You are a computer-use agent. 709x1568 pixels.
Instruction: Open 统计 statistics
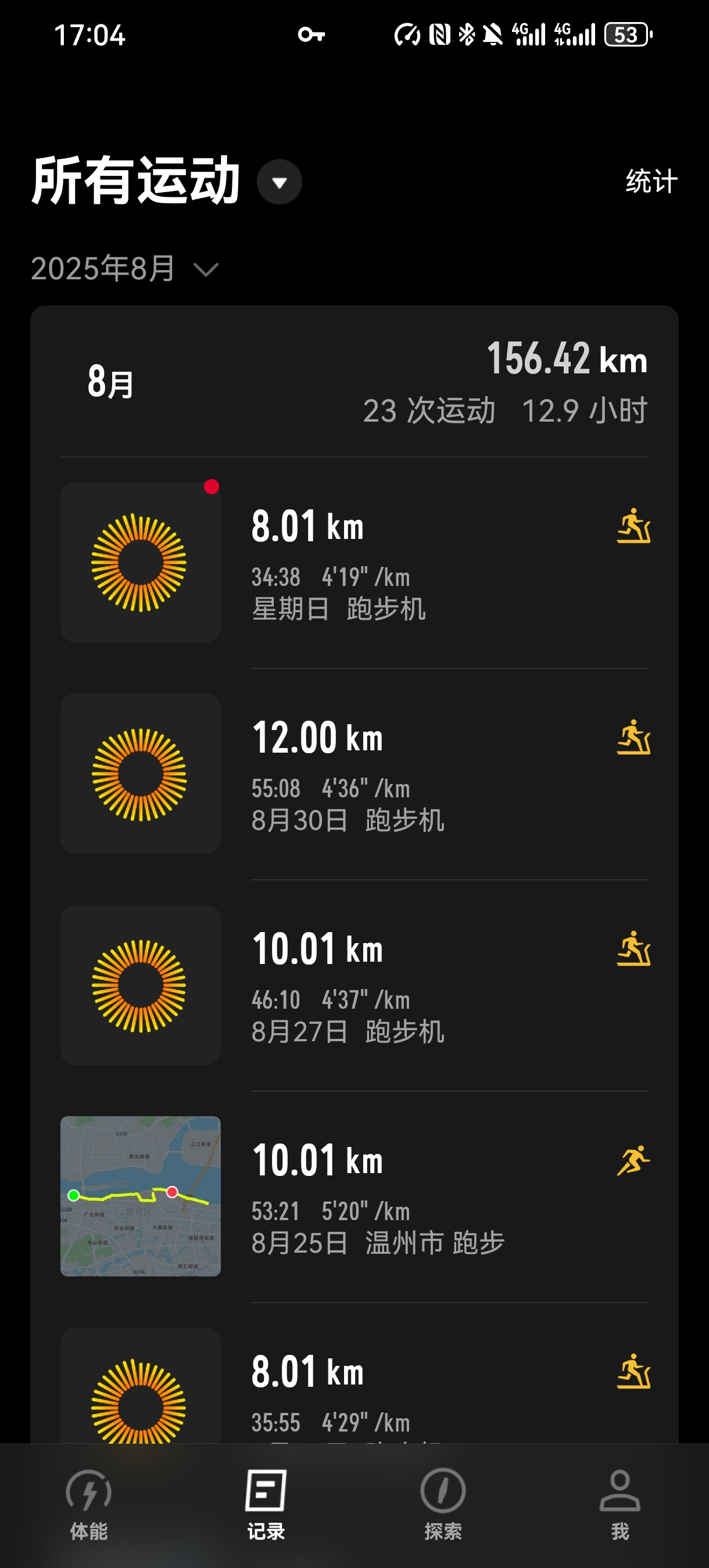click(651, 181)
